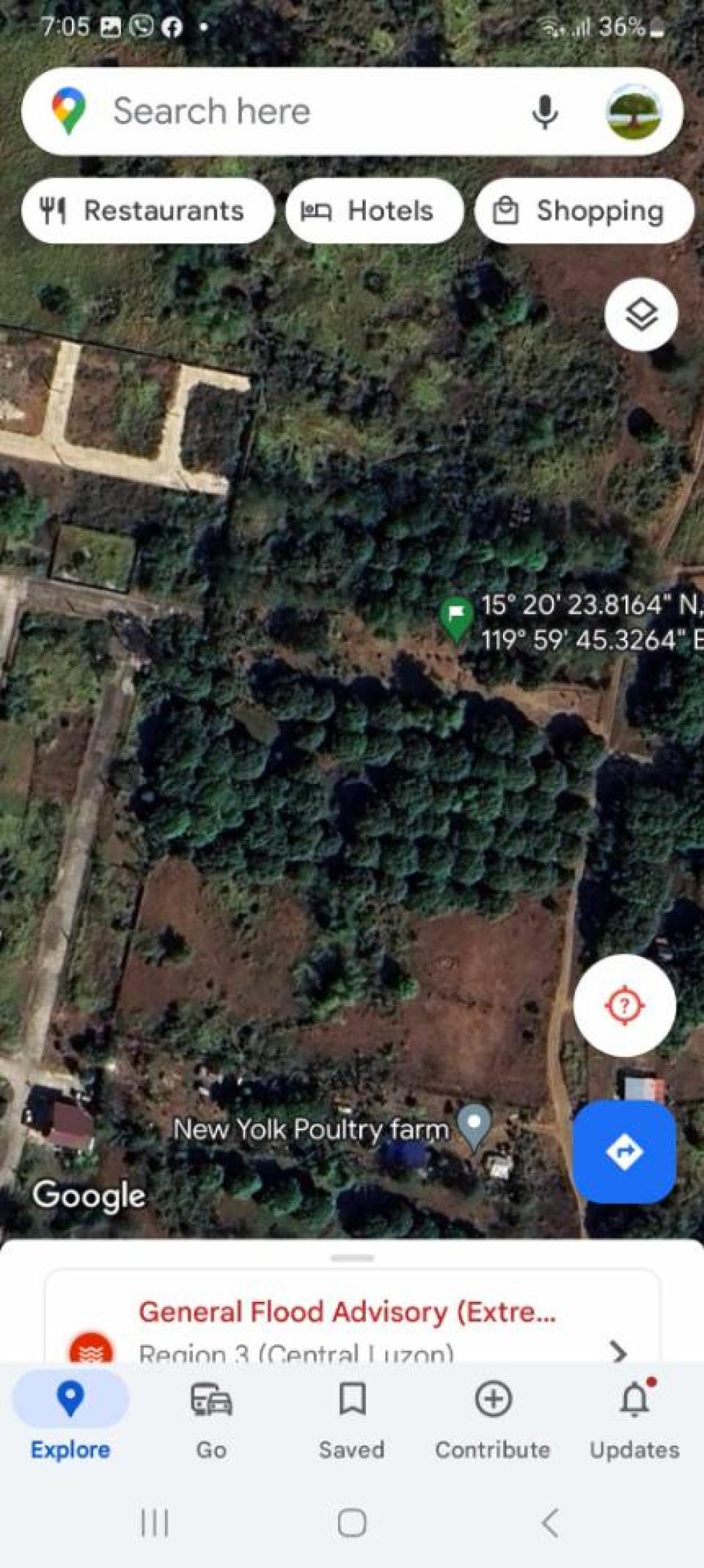Open the account profile picture
This screenshot has height=1568, width=704.
(x=634, y=112)
